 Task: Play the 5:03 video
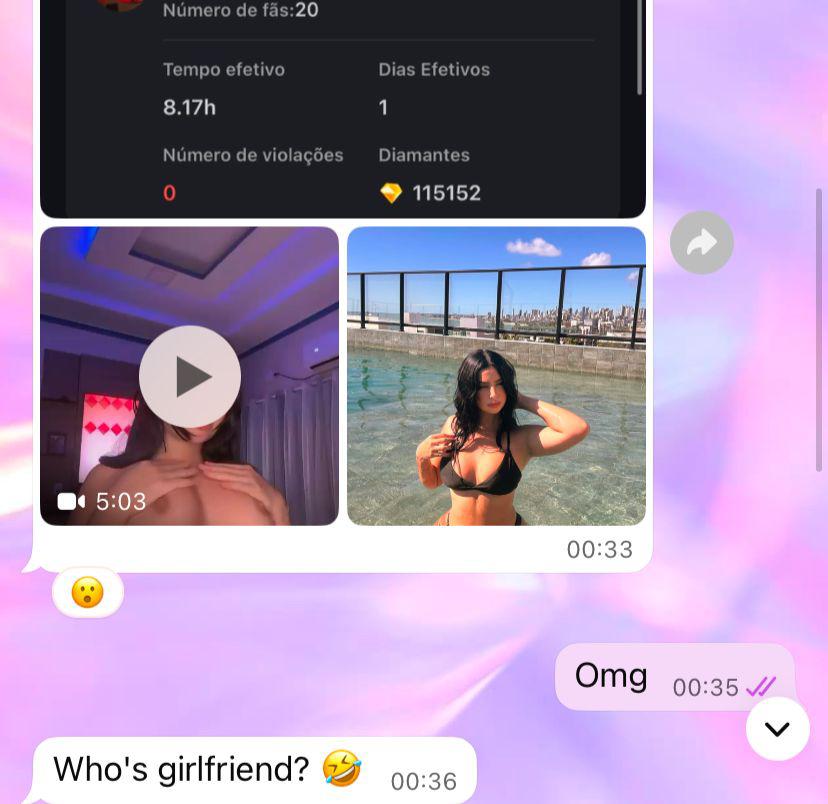point(190,376)
